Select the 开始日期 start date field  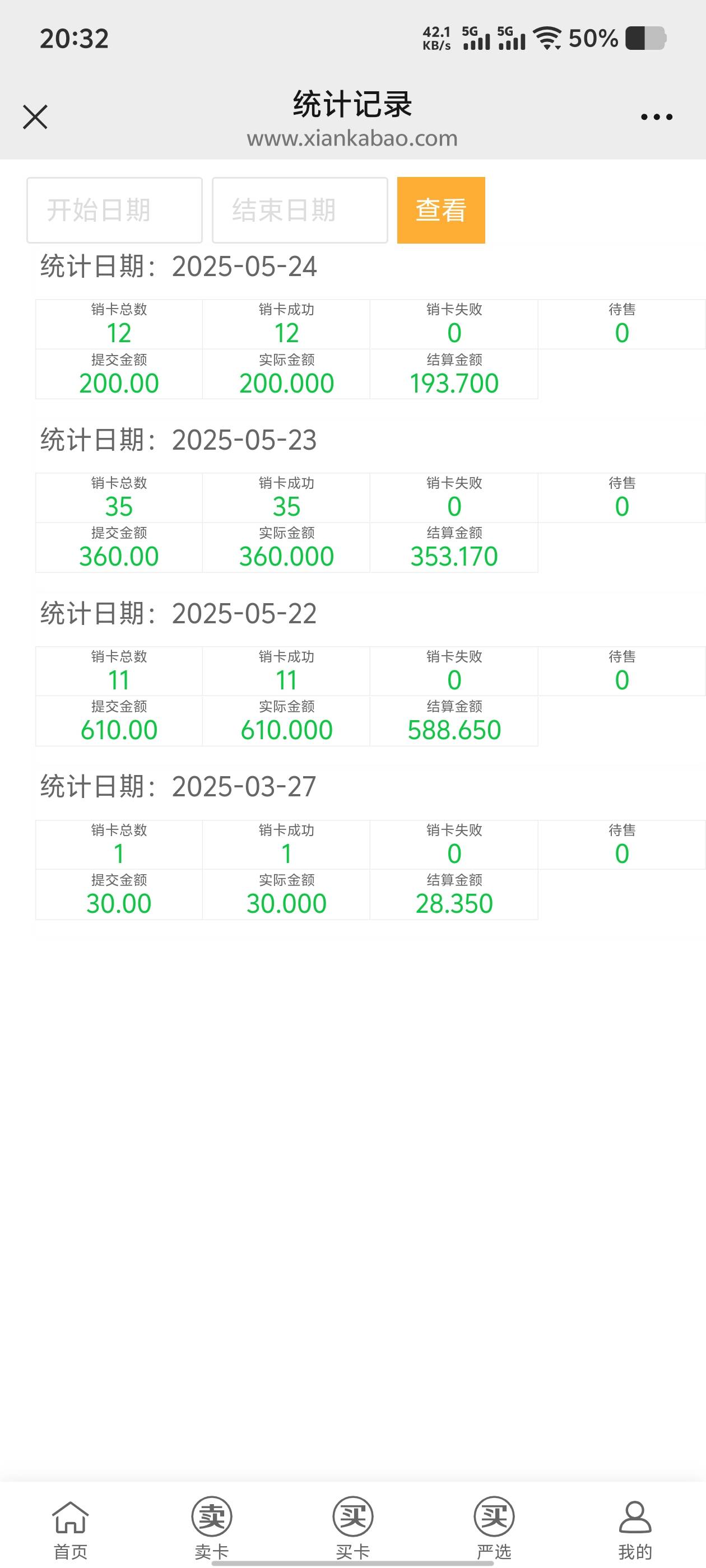pos(114,210)
